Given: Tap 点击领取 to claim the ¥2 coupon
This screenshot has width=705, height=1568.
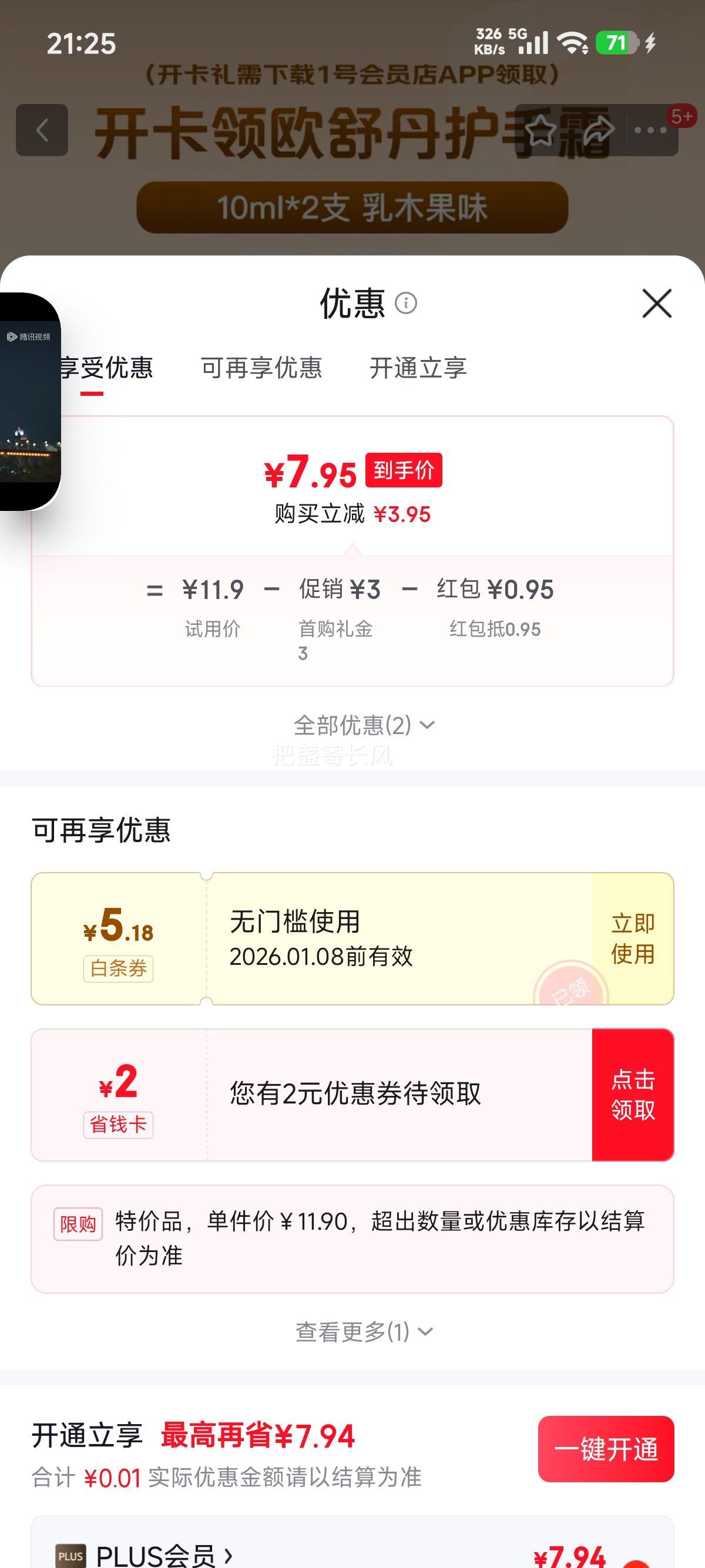Looking at the screenshot, I should [x=633, y=1094].
